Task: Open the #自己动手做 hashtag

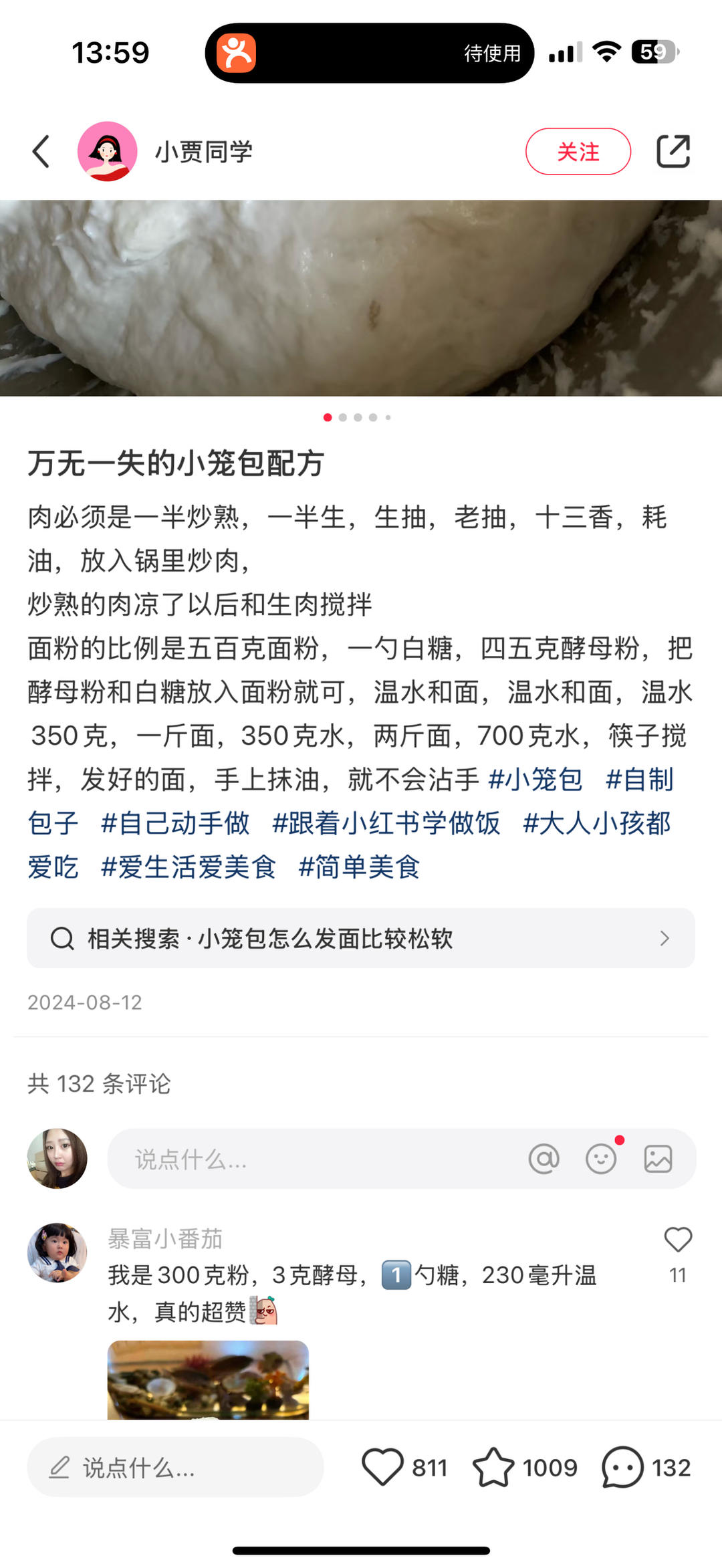Action: [175, 823]
